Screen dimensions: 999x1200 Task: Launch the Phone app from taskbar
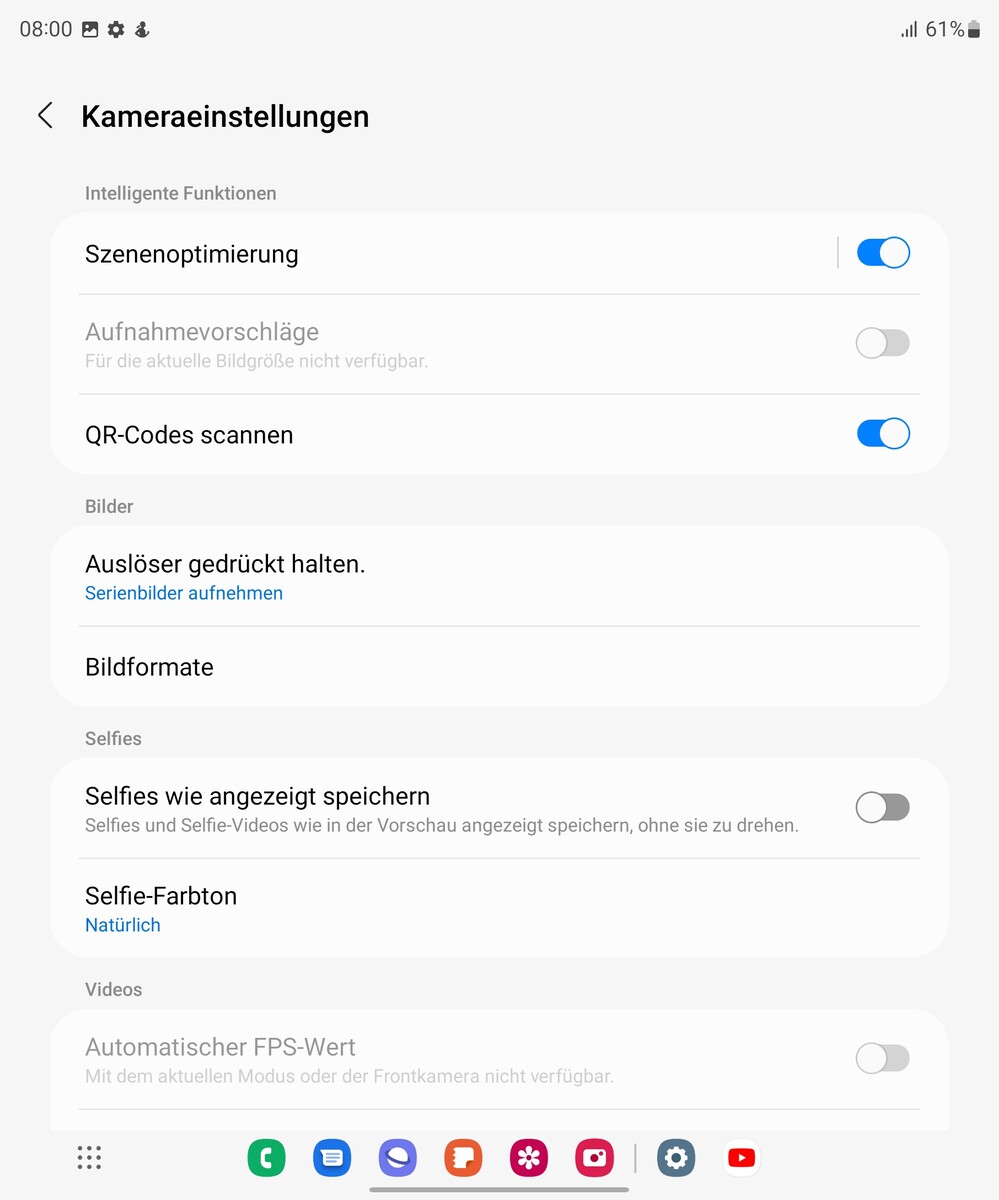click(x=266, y=1158)
